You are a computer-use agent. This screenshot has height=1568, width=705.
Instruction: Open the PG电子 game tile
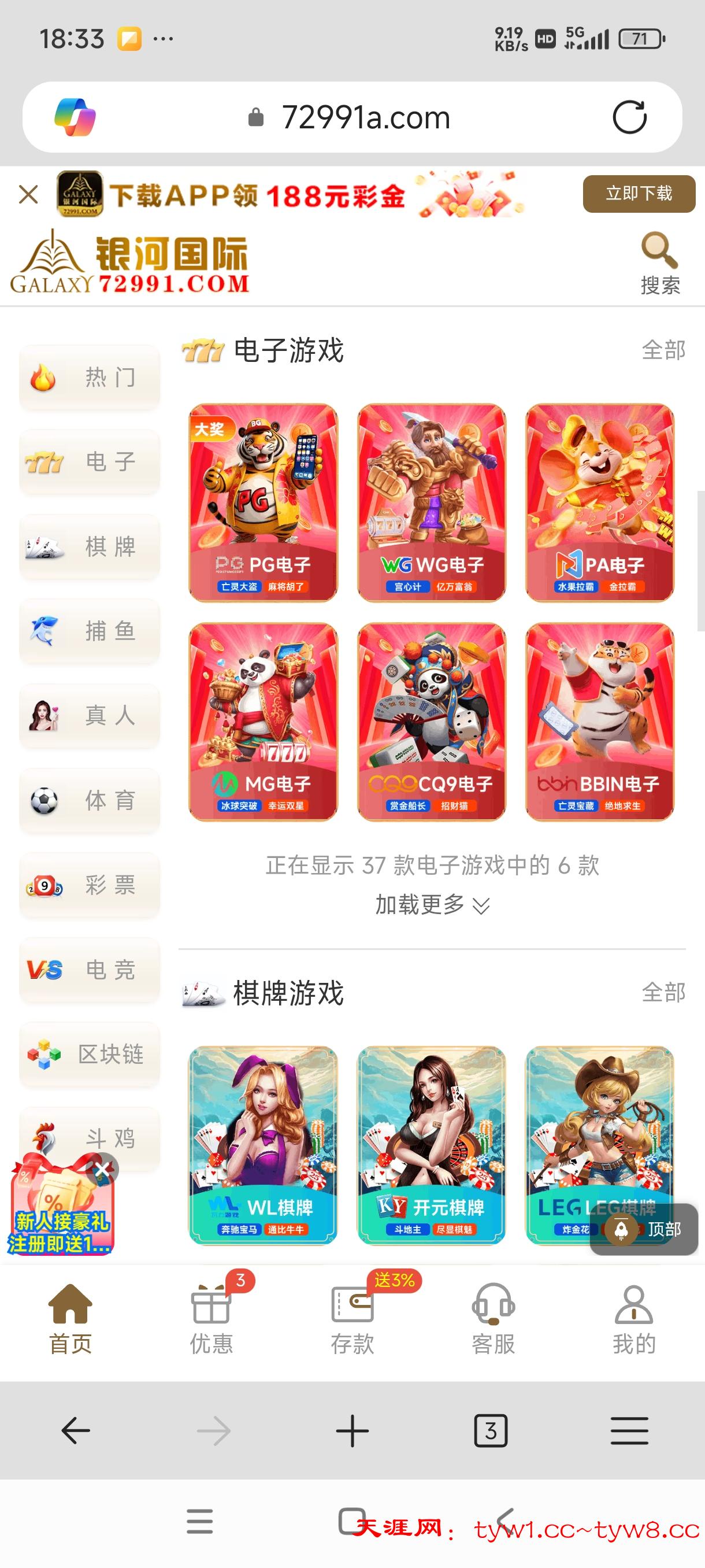pos(263,503)
